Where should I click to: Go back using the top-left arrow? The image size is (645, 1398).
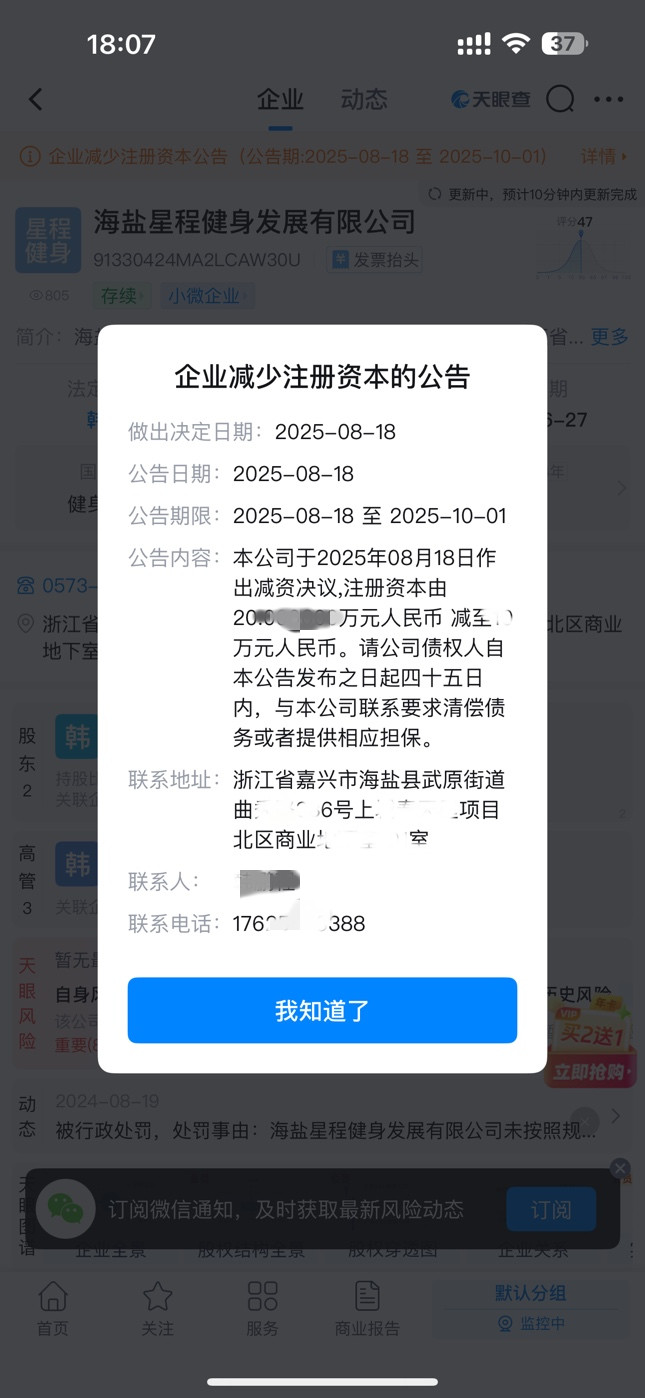point(36,99)
